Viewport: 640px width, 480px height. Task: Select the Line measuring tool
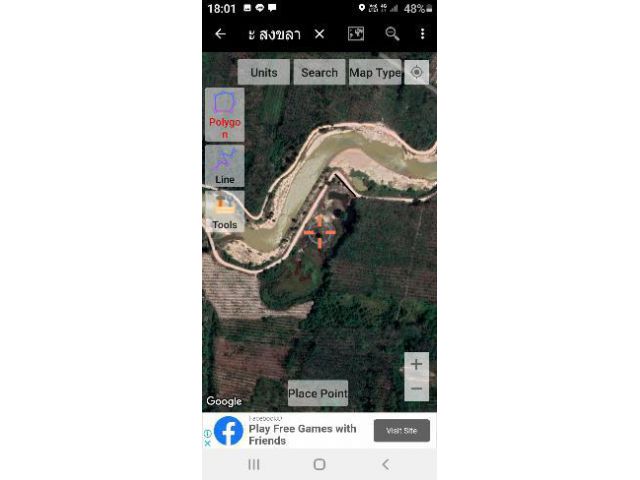pos(224,166)
